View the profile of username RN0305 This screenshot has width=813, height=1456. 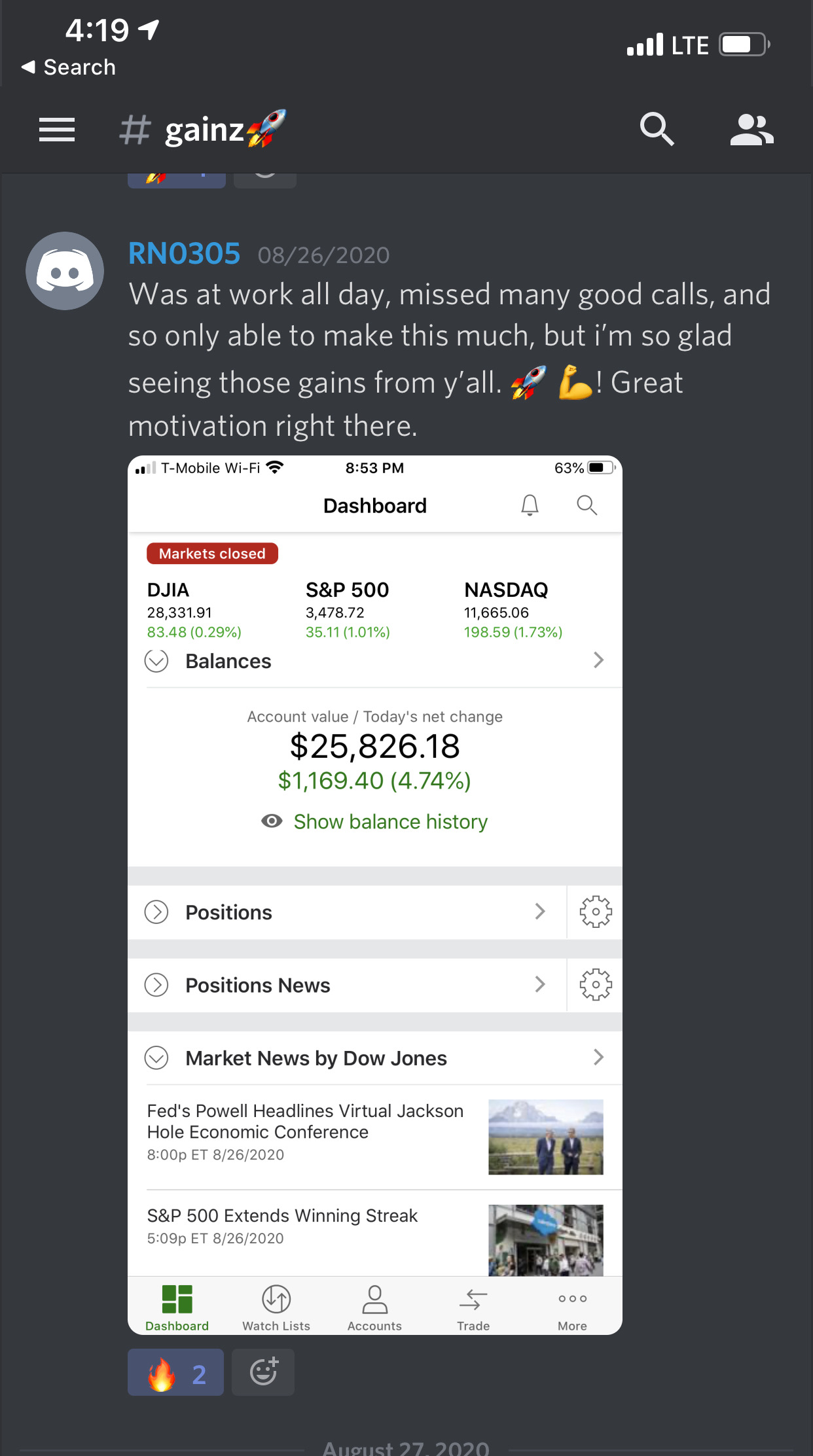point(185,254)
